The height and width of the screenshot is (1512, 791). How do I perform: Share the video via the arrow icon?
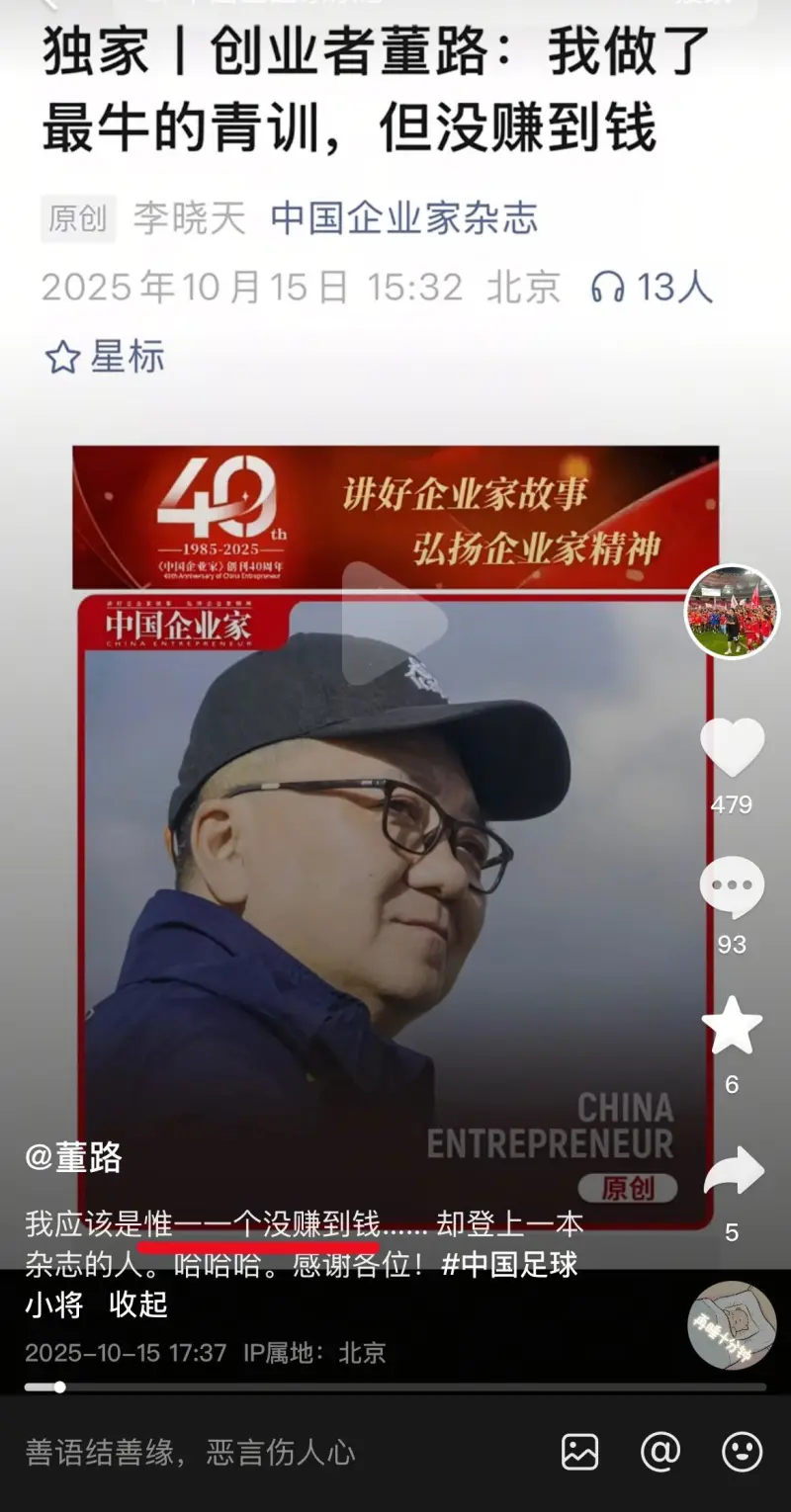point(733,1172)
